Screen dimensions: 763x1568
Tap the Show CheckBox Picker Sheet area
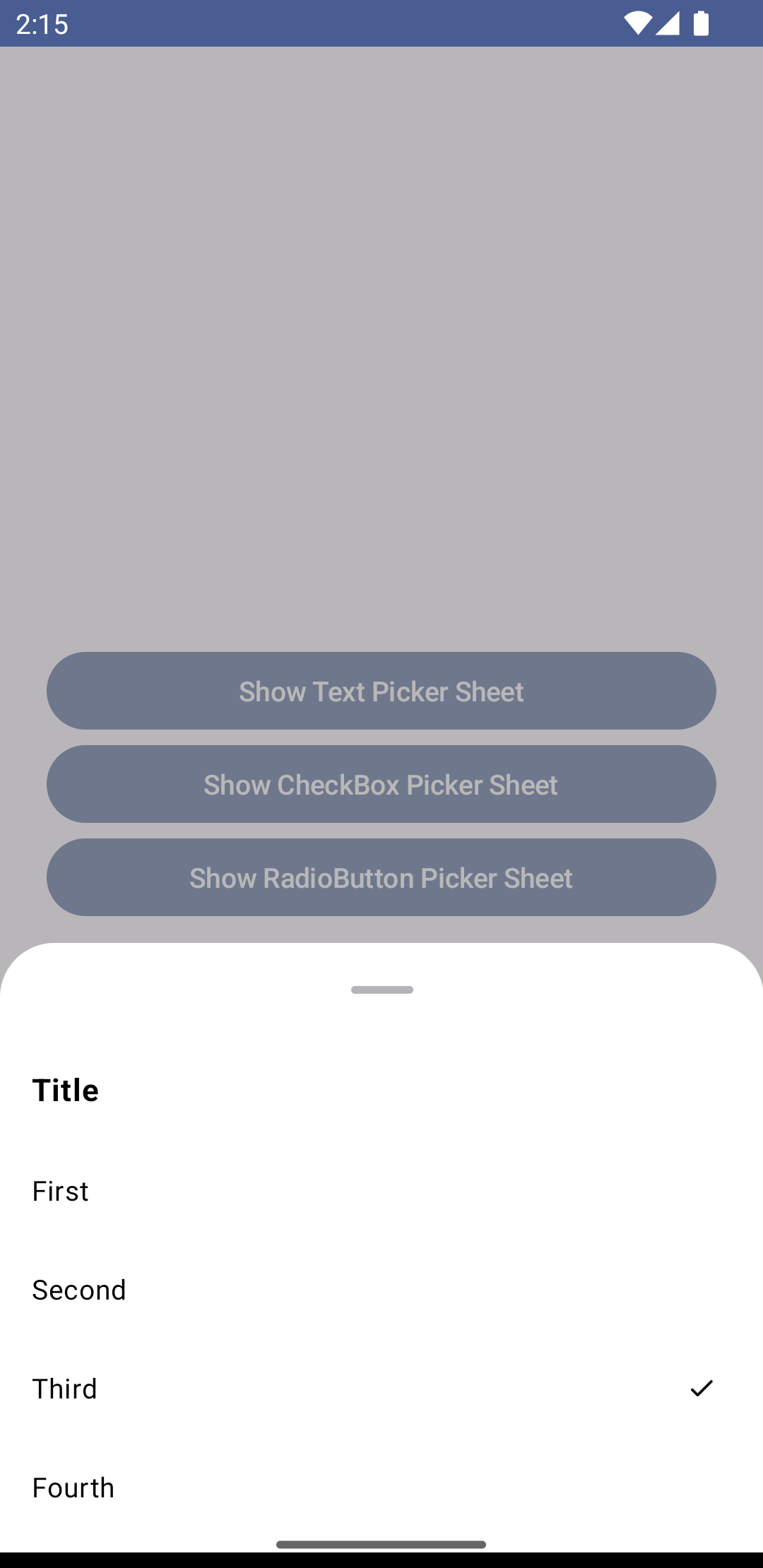[381, 784]
